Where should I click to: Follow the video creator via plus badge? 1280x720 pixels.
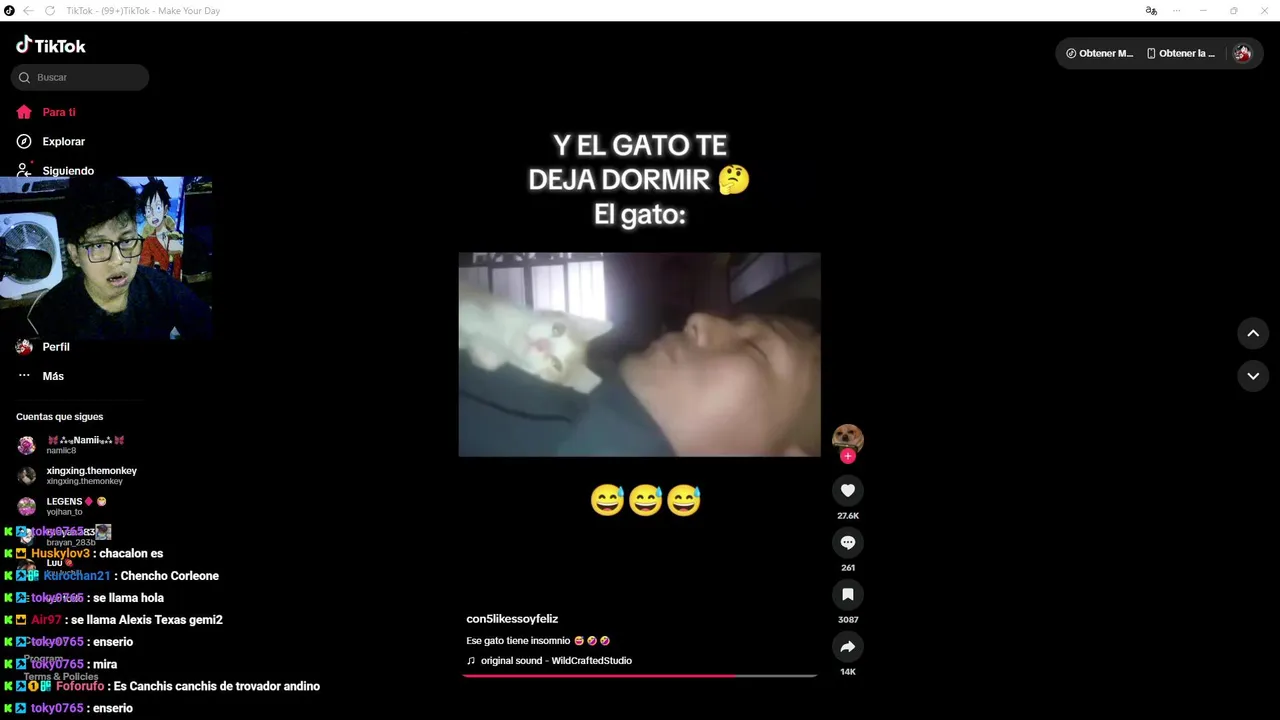point(847,456)
